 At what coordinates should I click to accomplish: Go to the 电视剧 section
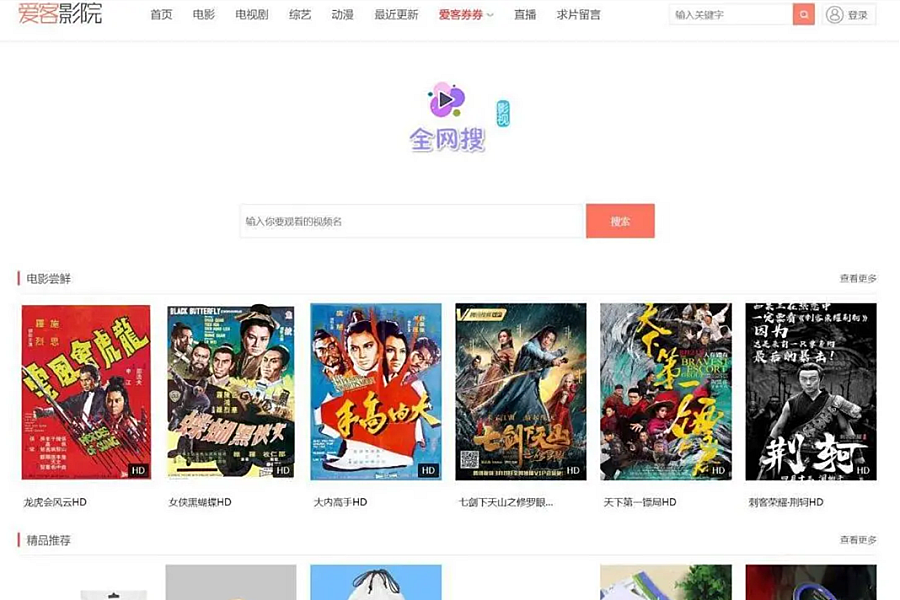[251, 15]
